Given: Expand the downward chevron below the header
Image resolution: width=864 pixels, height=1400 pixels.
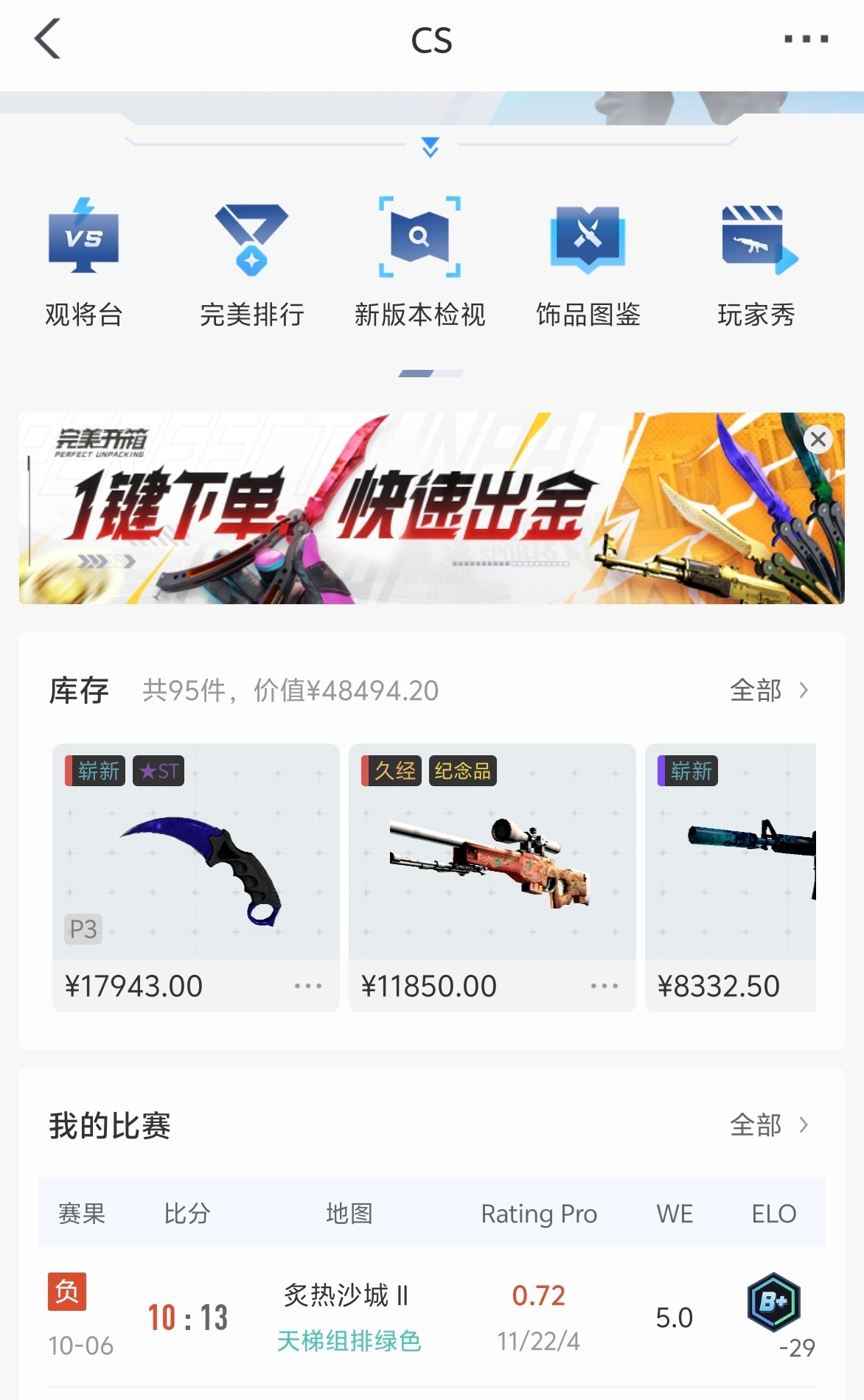Looking at the screenshot, I should 430,146.
